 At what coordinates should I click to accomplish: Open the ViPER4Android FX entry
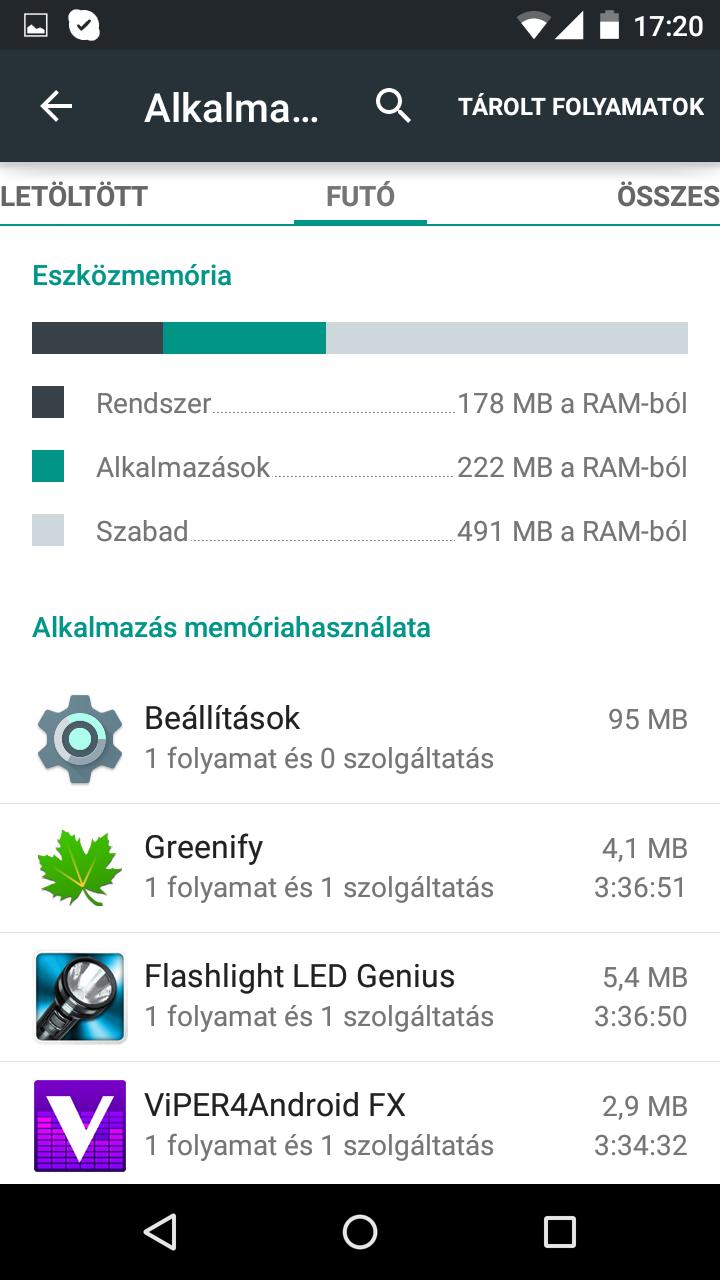click(x=360, y=1124)
